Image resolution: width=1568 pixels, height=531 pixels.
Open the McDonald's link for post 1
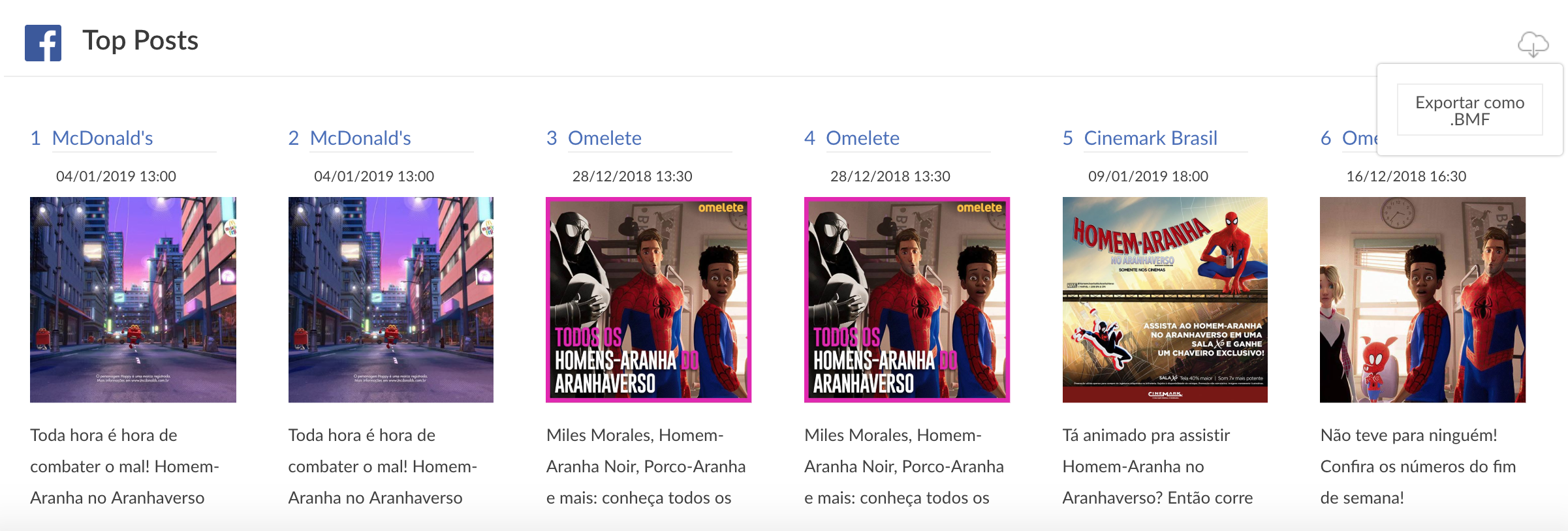[x=102, y=138]
